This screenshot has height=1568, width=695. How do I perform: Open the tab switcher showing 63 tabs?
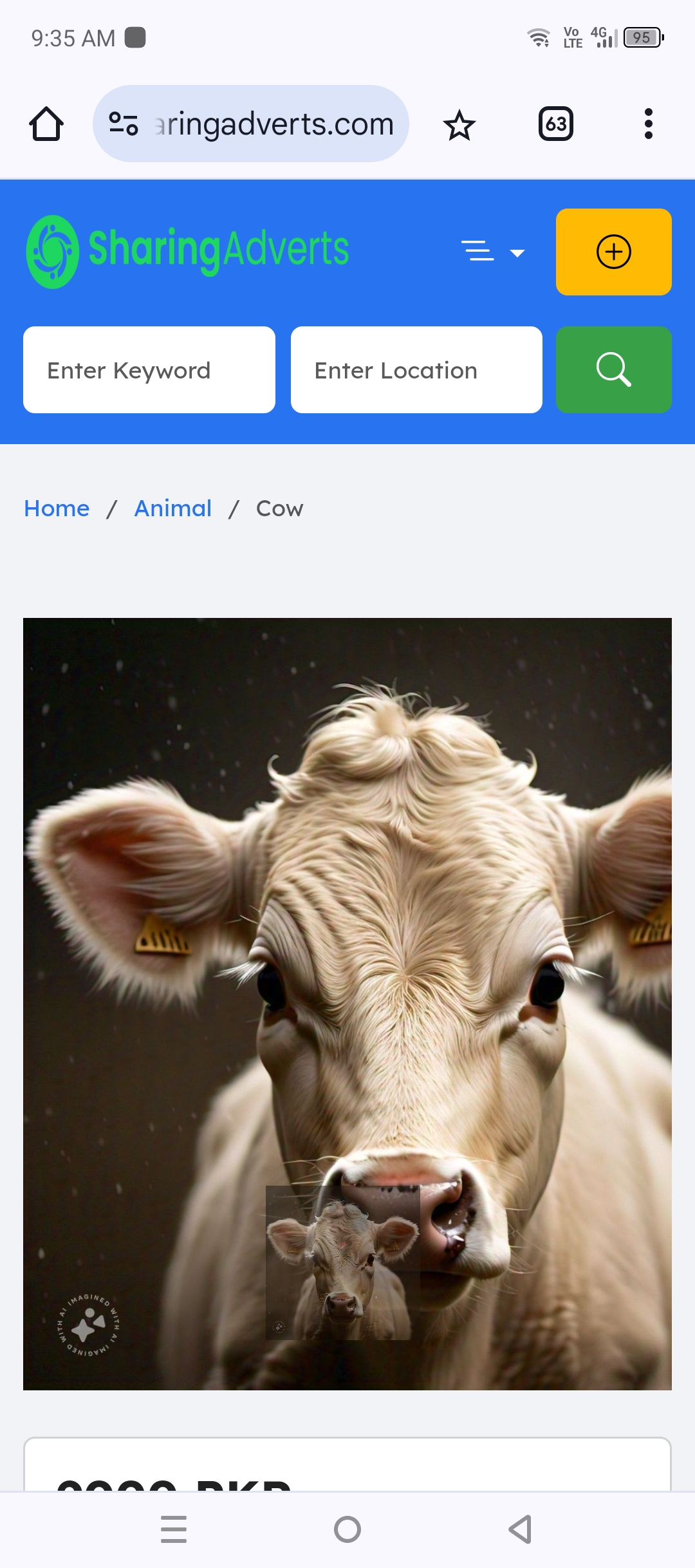(x=555, y=124)
